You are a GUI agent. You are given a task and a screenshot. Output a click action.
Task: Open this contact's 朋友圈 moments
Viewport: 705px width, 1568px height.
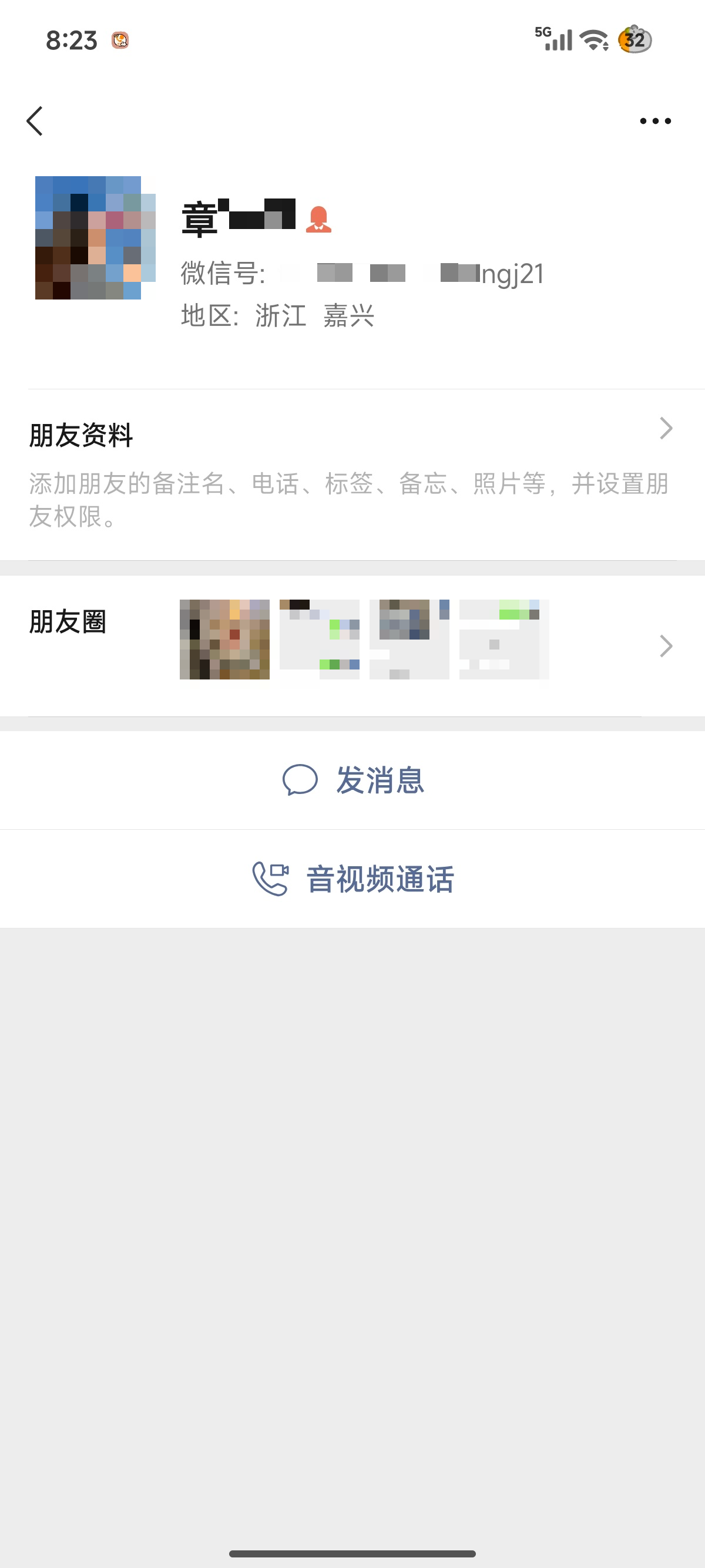click(352, 645)
